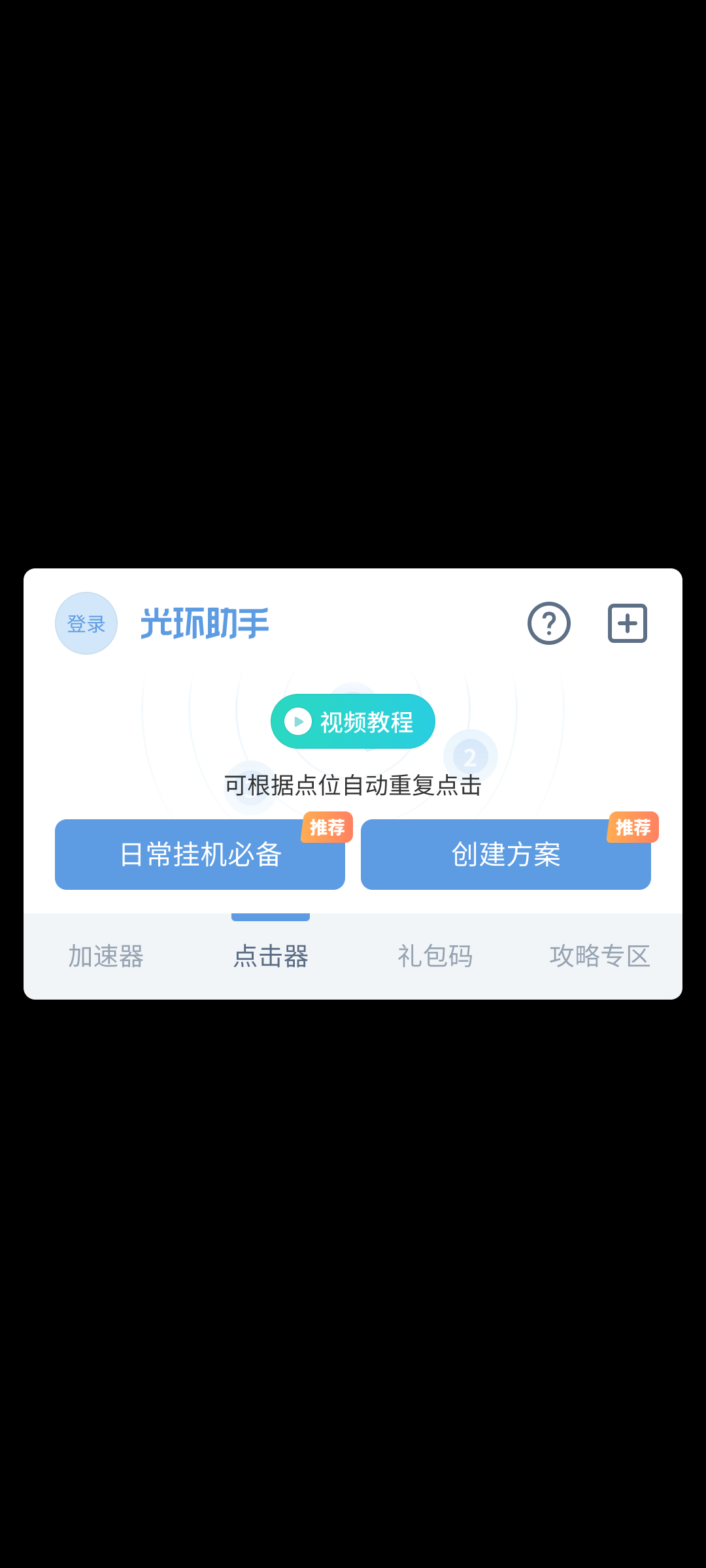This screenshot has width=706, height=1568.
Task: Switch to the 加速器 tab
Action: 106,956
